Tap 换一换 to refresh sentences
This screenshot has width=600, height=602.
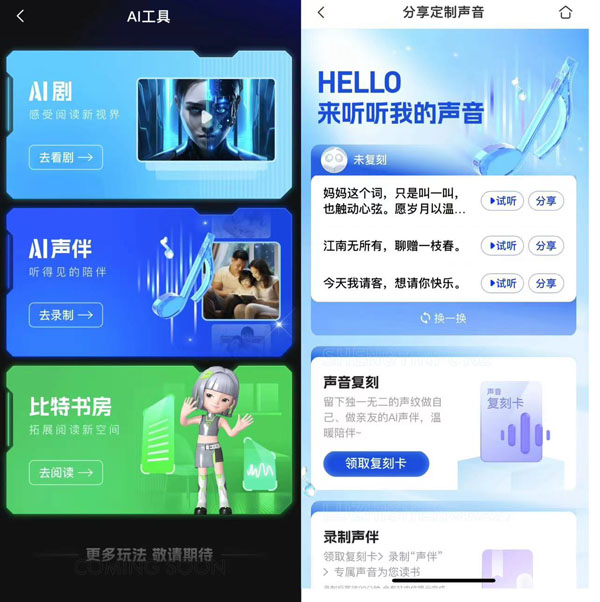click(443, 318)
